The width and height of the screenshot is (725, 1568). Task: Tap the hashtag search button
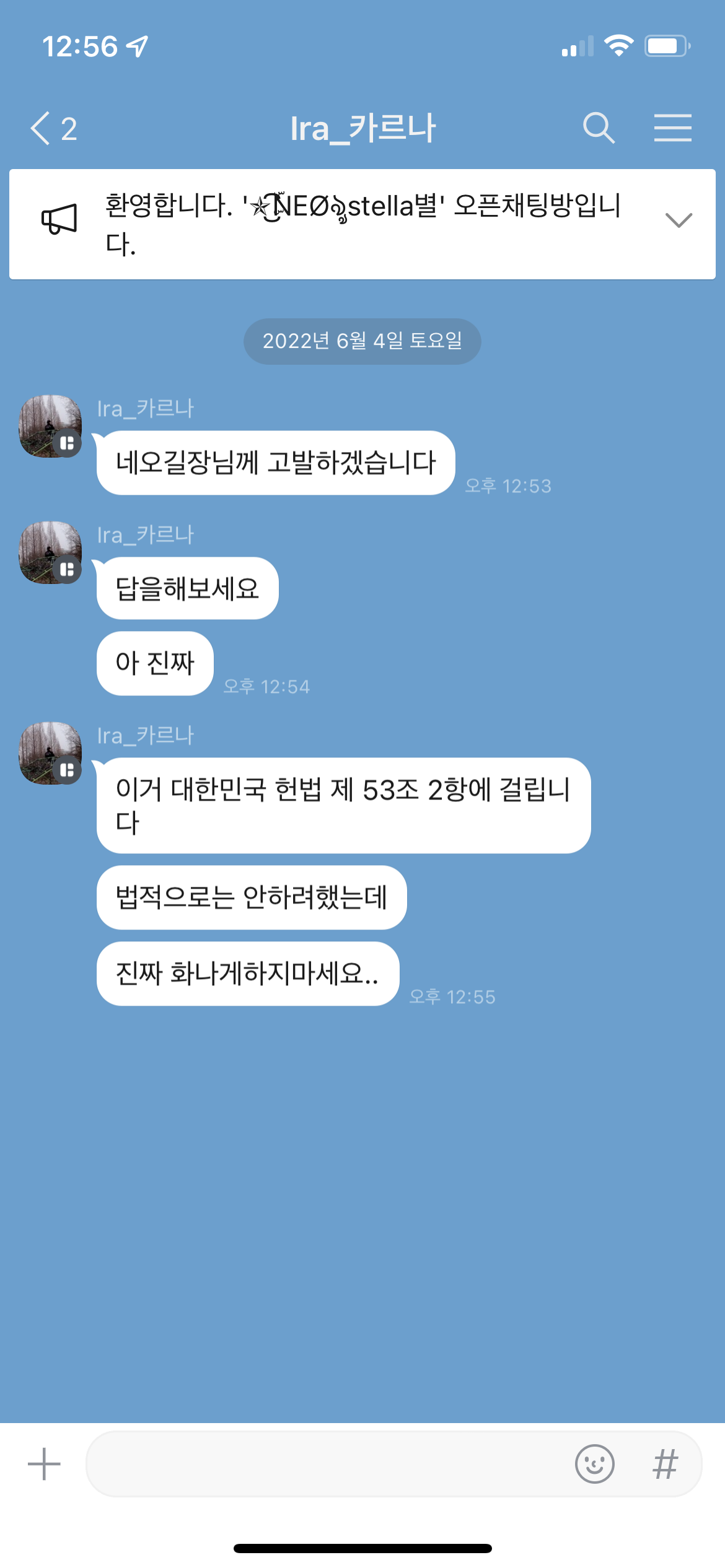coord(665,1464)
